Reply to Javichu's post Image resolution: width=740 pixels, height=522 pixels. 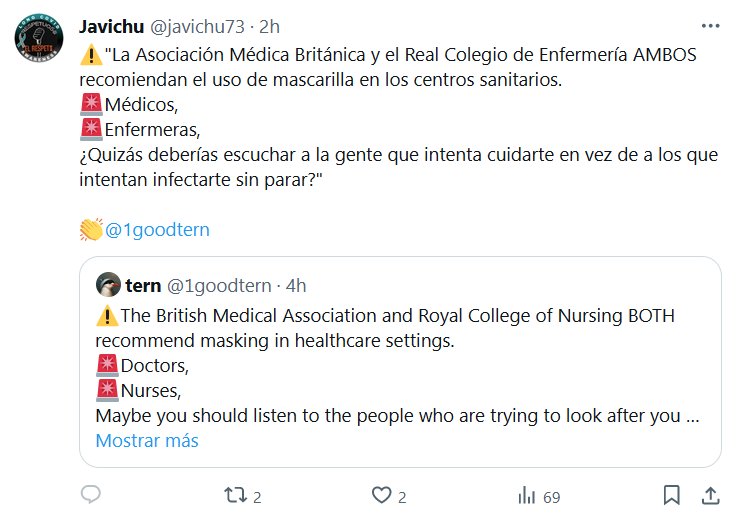[x=90, y=495]
